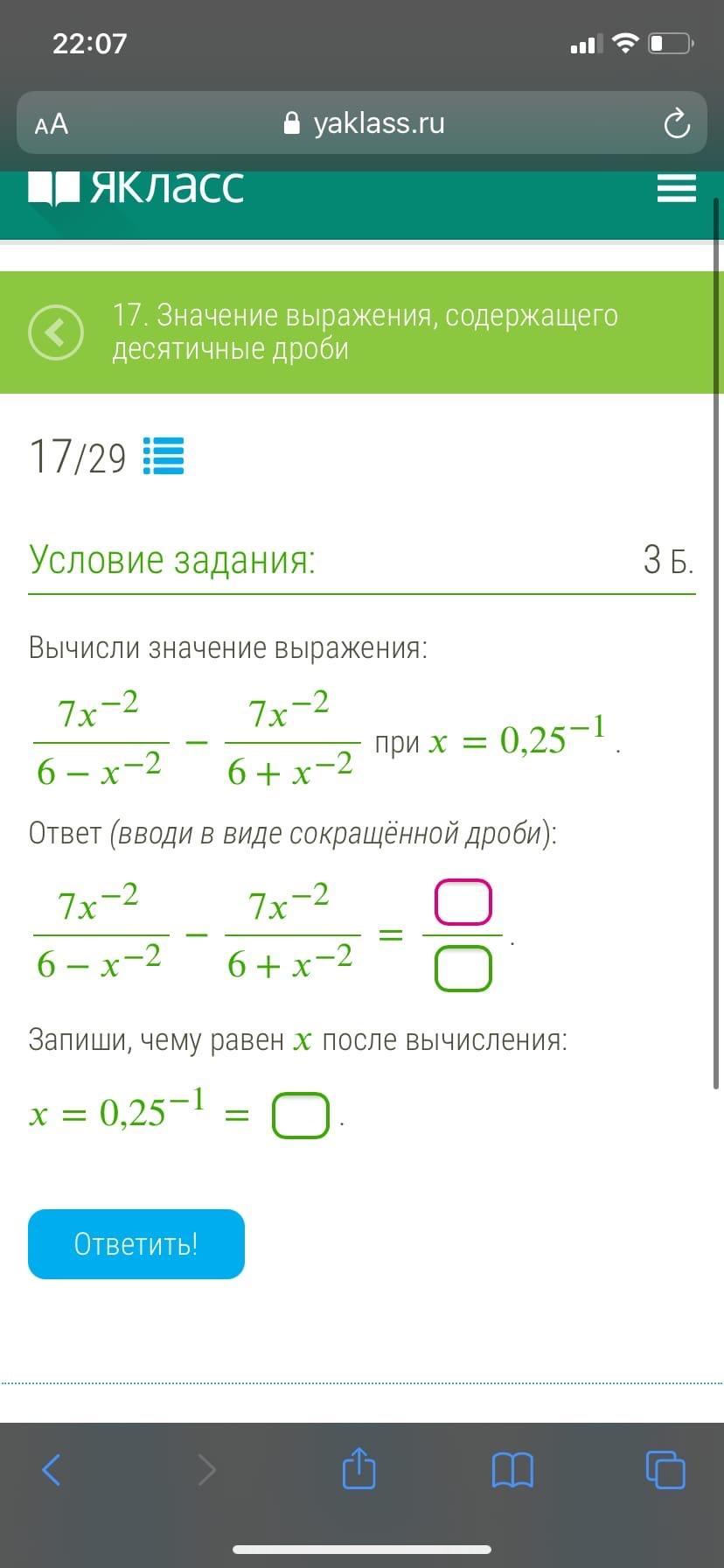Submit with the Ответить! button
Viewport: 724px width, 1568px height.
pos(136,1243)
